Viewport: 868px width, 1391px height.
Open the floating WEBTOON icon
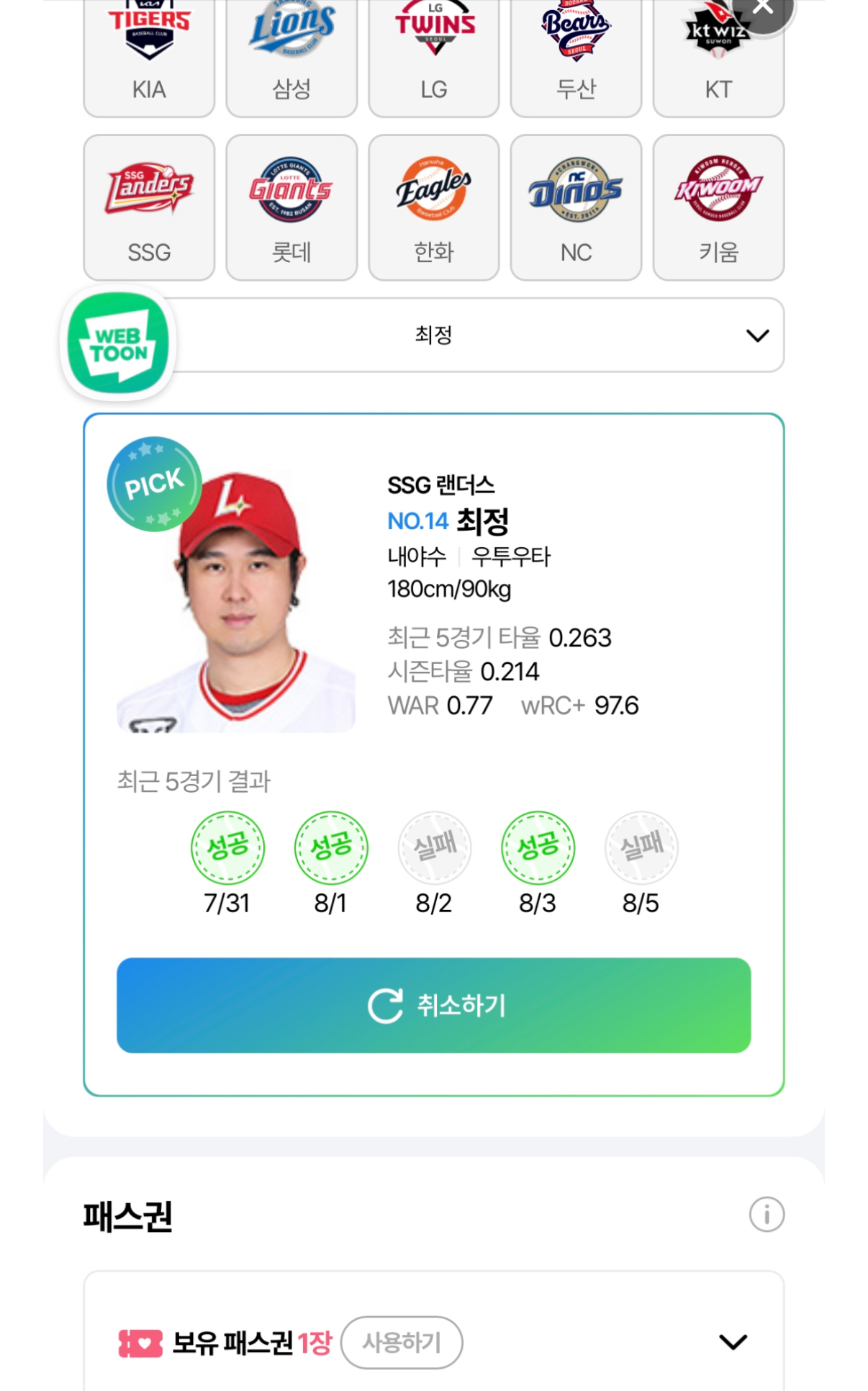pyautogui.click(x=118, y=343)
